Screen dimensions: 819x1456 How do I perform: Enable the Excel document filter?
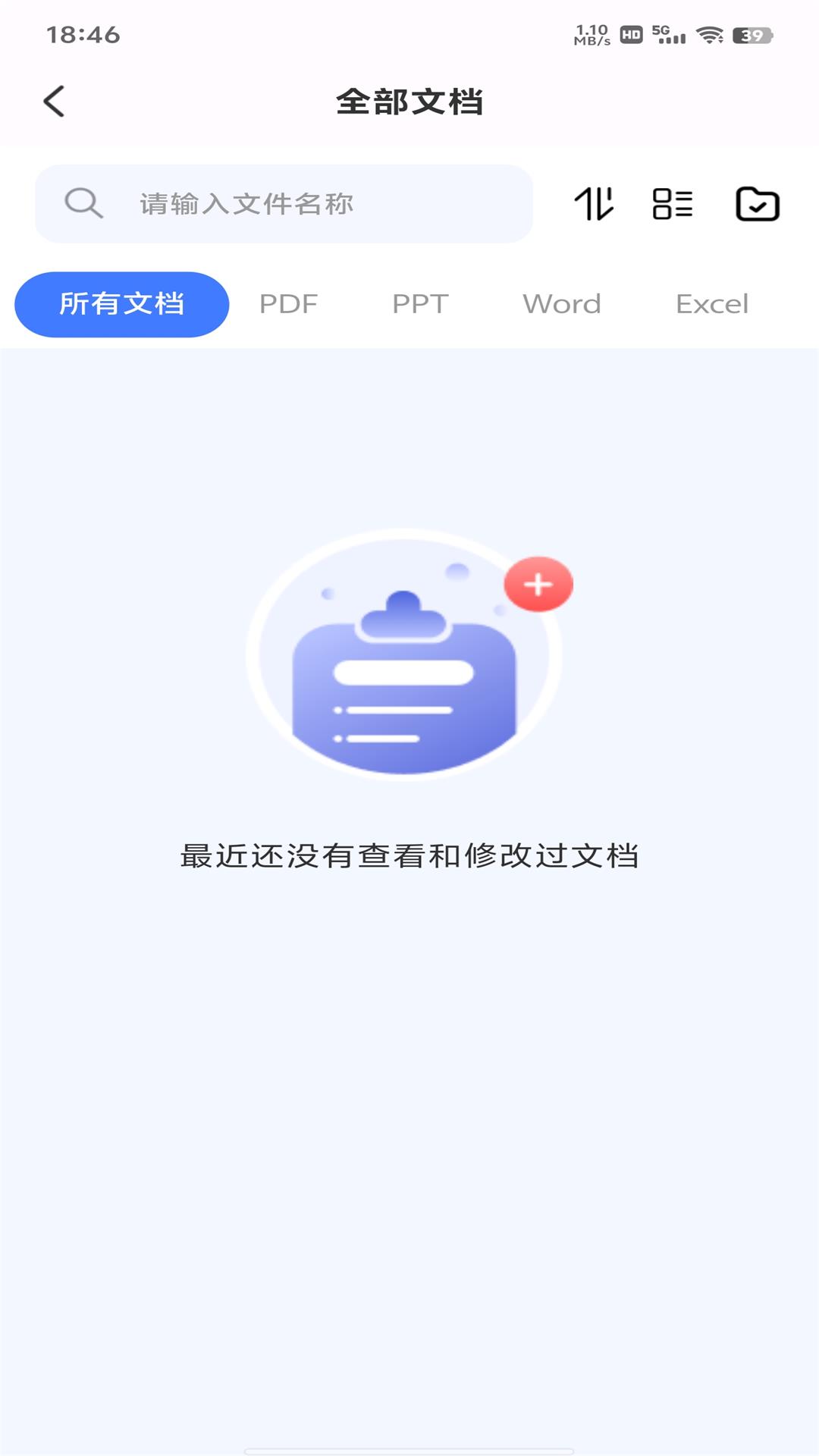point(711,303)
